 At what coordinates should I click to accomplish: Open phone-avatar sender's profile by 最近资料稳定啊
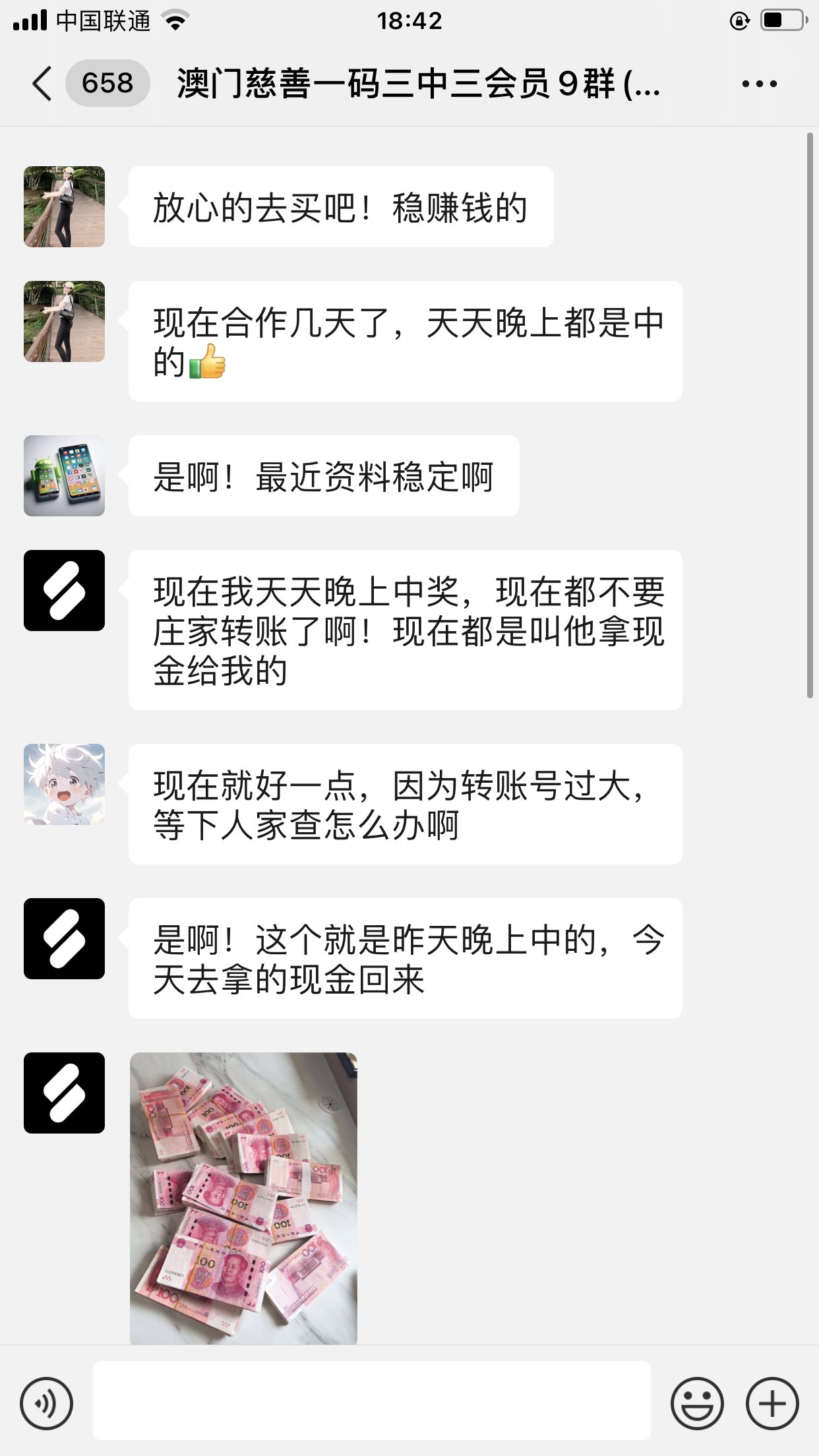(x=64, y=475)
